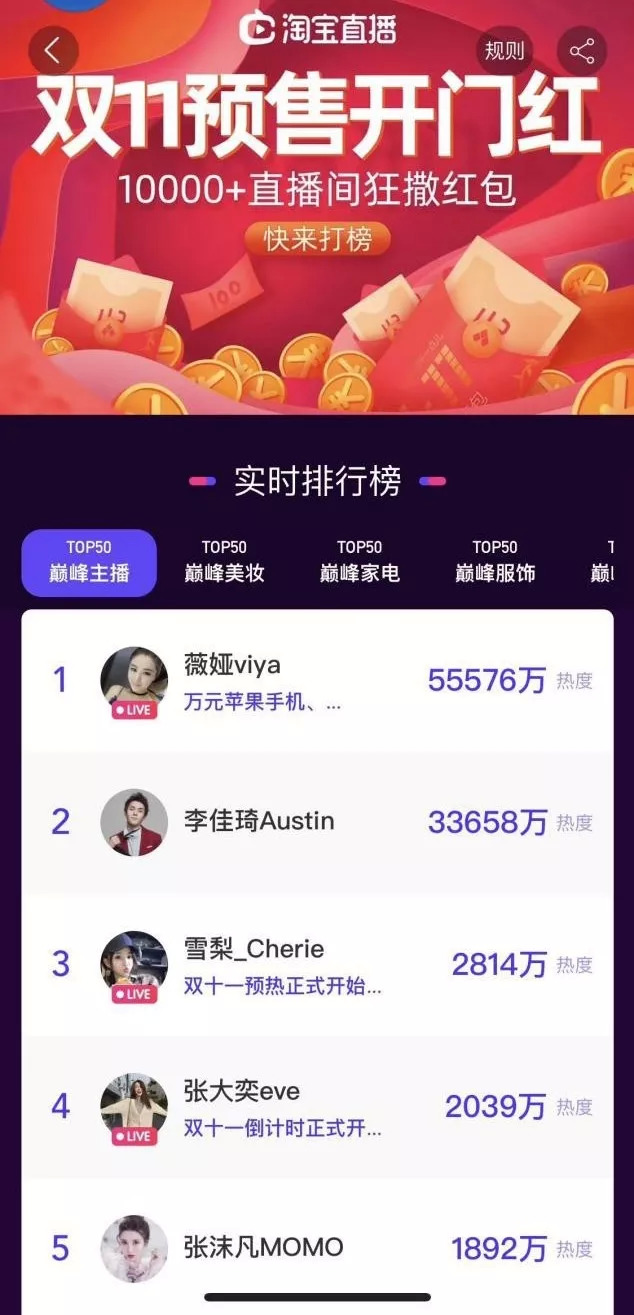Share this ranking page
The height and width of the screenshot is (1315, 634).
(x=582, y=51)
